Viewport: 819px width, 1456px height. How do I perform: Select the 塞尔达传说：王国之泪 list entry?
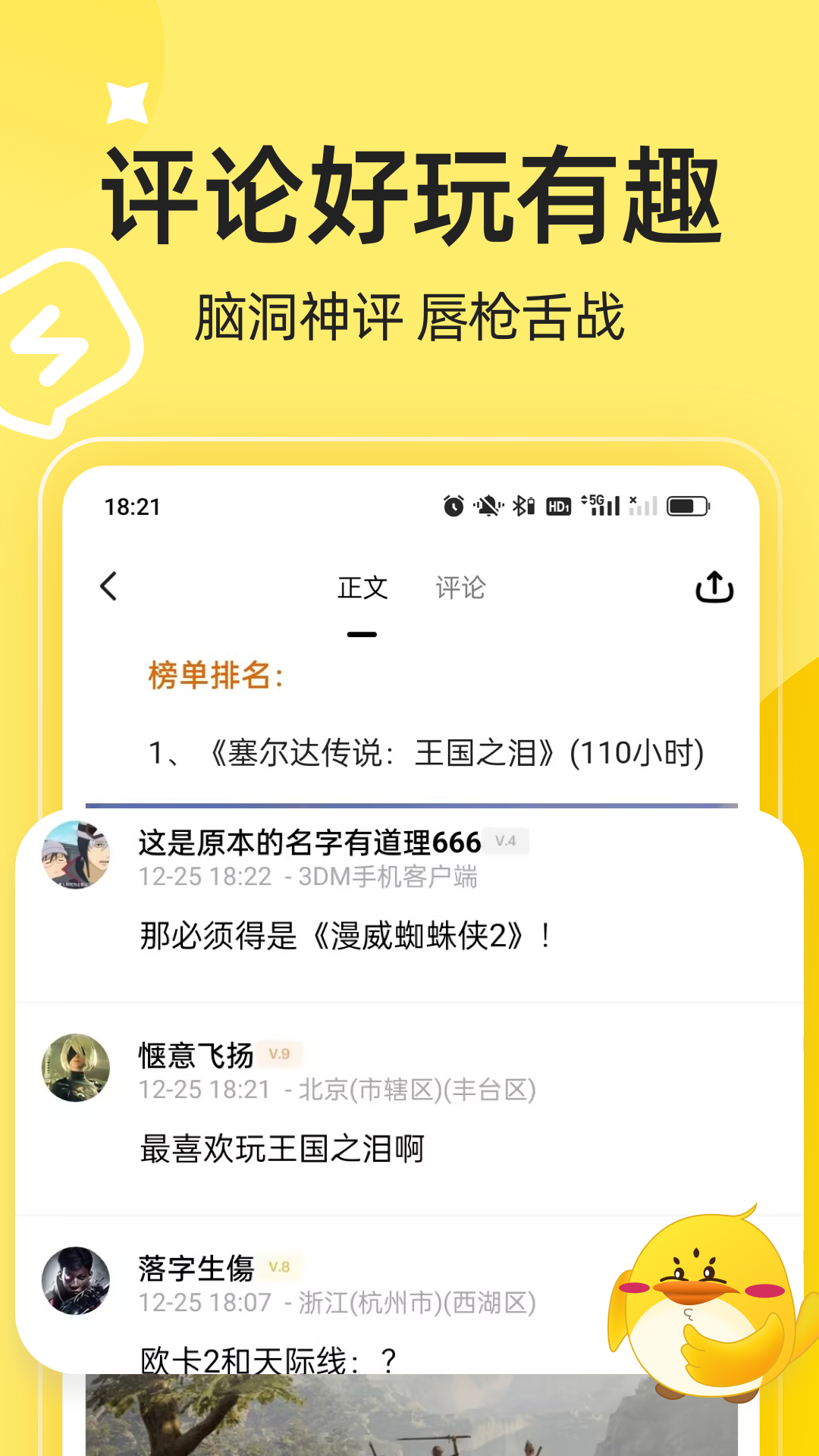[x=427, y=753]
